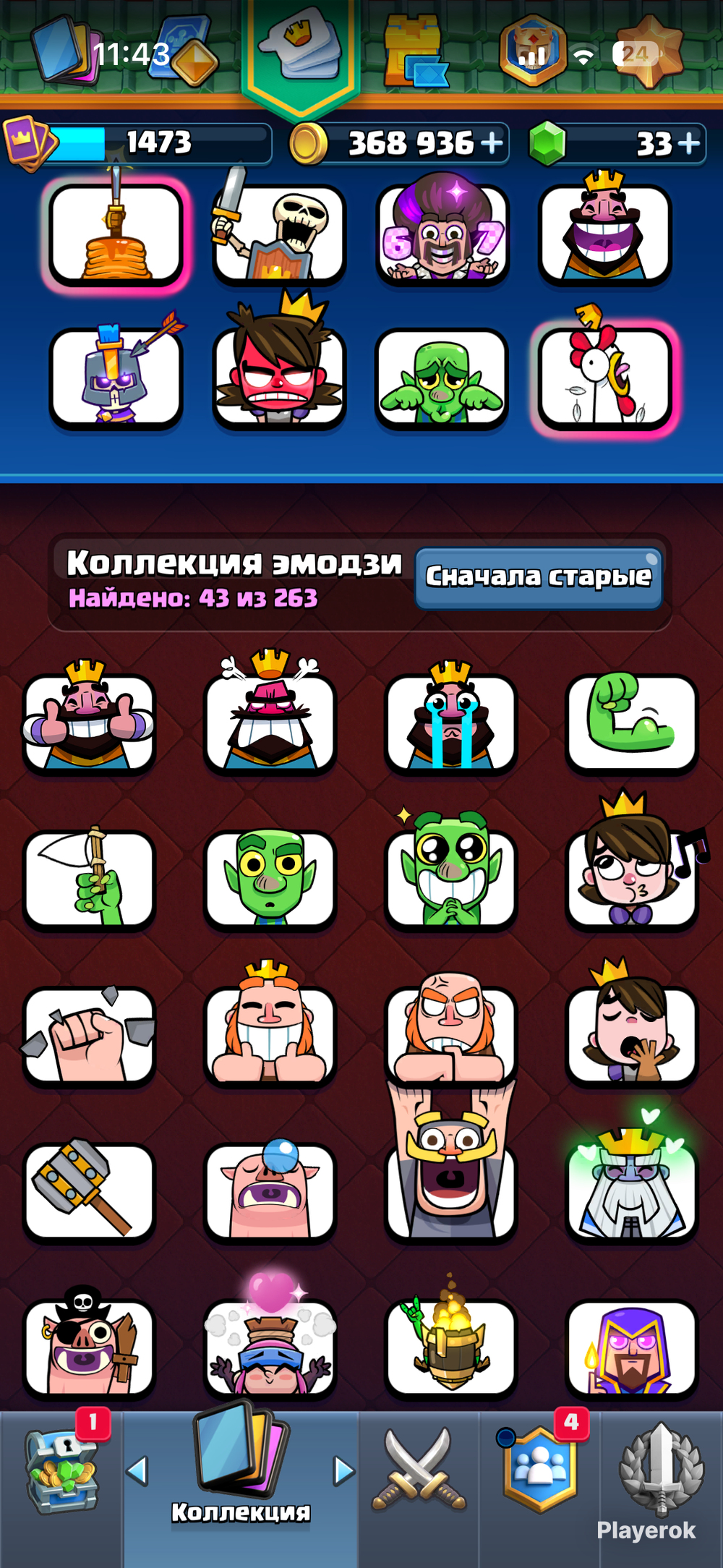Choose the hammer emote
The height and width of the screenshot is (1568, 723).
(x=90, y=1190)
